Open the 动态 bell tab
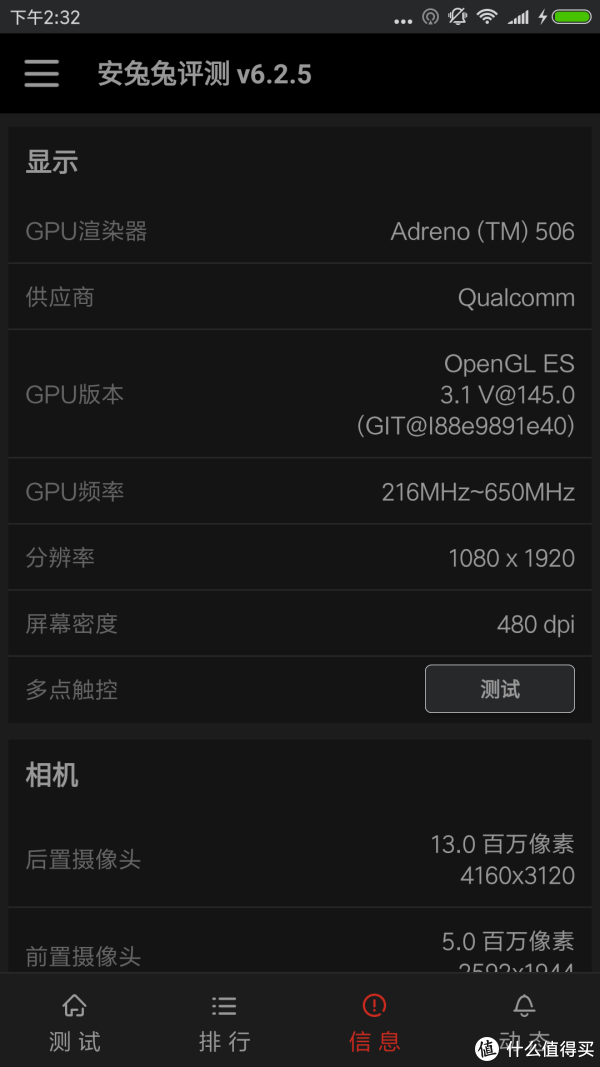Image resolution: width=600 pixels, height=1067 pixels. (524, 1023)
